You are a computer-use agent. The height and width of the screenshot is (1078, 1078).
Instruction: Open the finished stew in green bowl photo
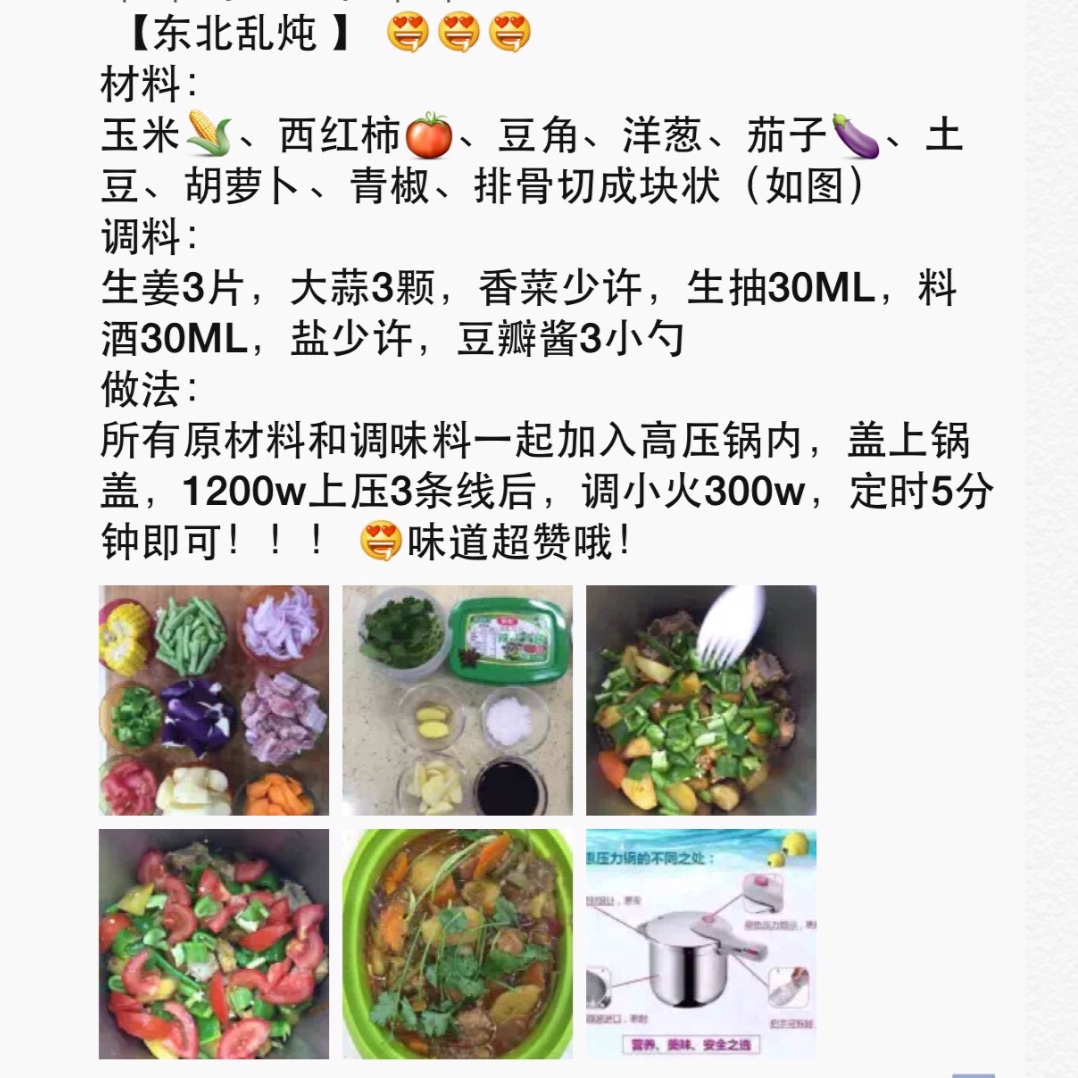(457, 944)
